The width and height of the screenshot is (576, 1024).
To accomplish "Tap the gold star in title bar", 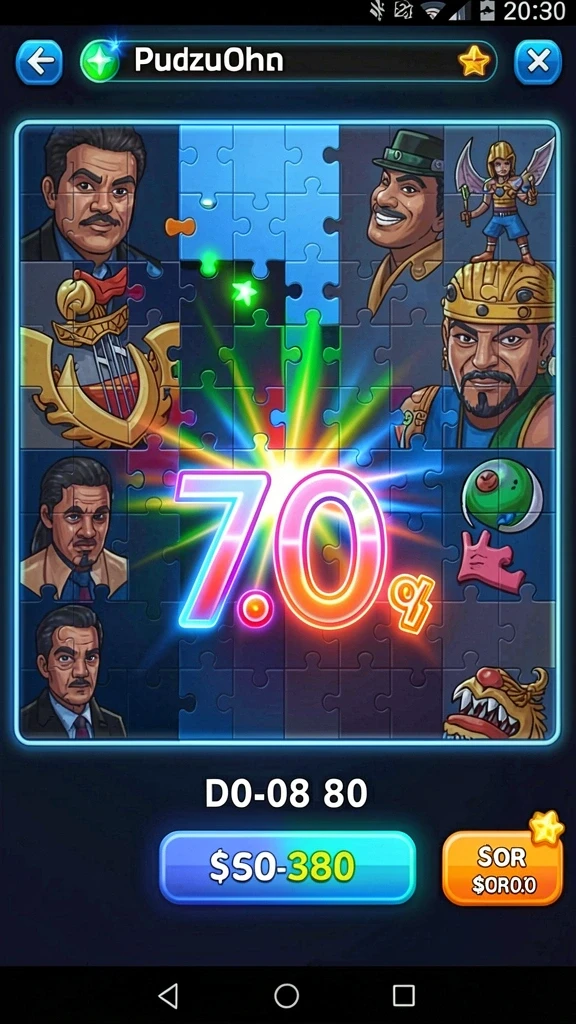I will (x=474, y=62).
